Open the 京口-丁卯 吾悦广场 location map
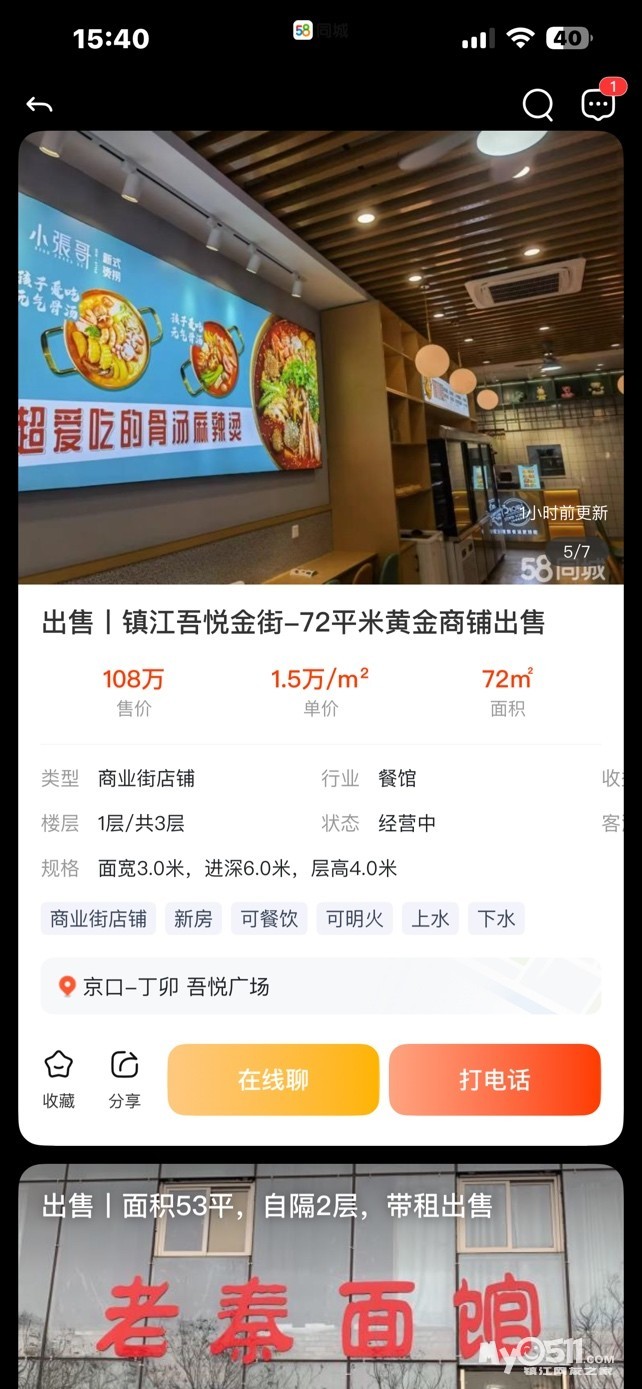This screenshot has width=642, height=1389. pos(320,987)
